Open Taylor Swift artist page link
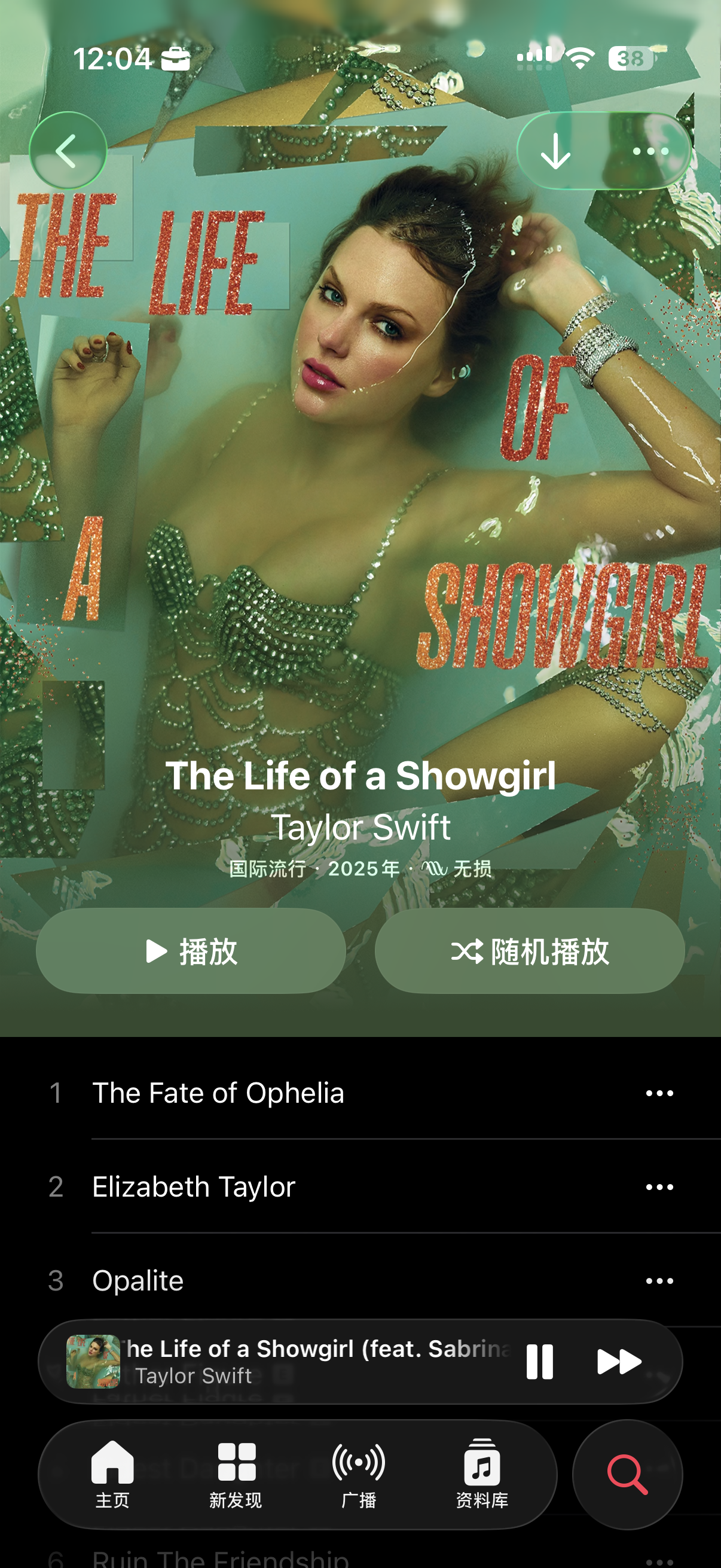This screenshot has height=1568, width=721. point(360,827)
